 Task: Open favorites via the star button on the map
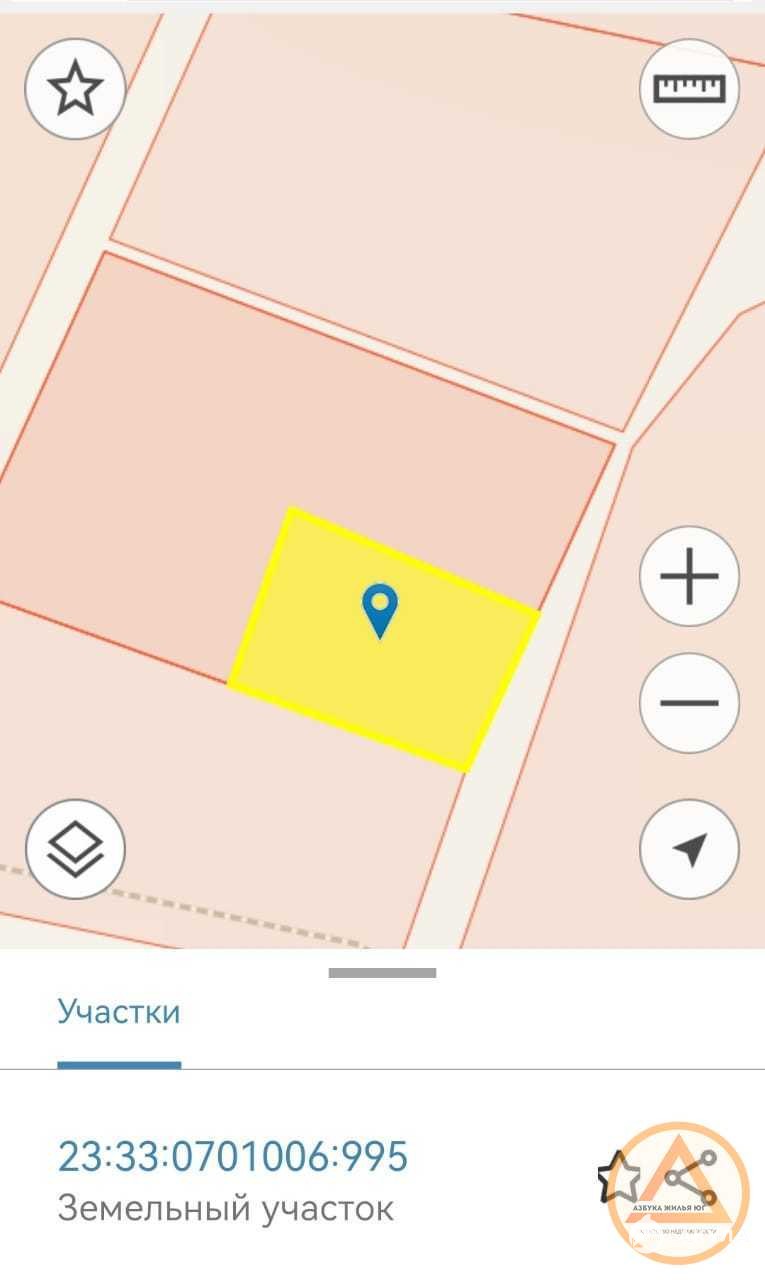click(75, 89)
